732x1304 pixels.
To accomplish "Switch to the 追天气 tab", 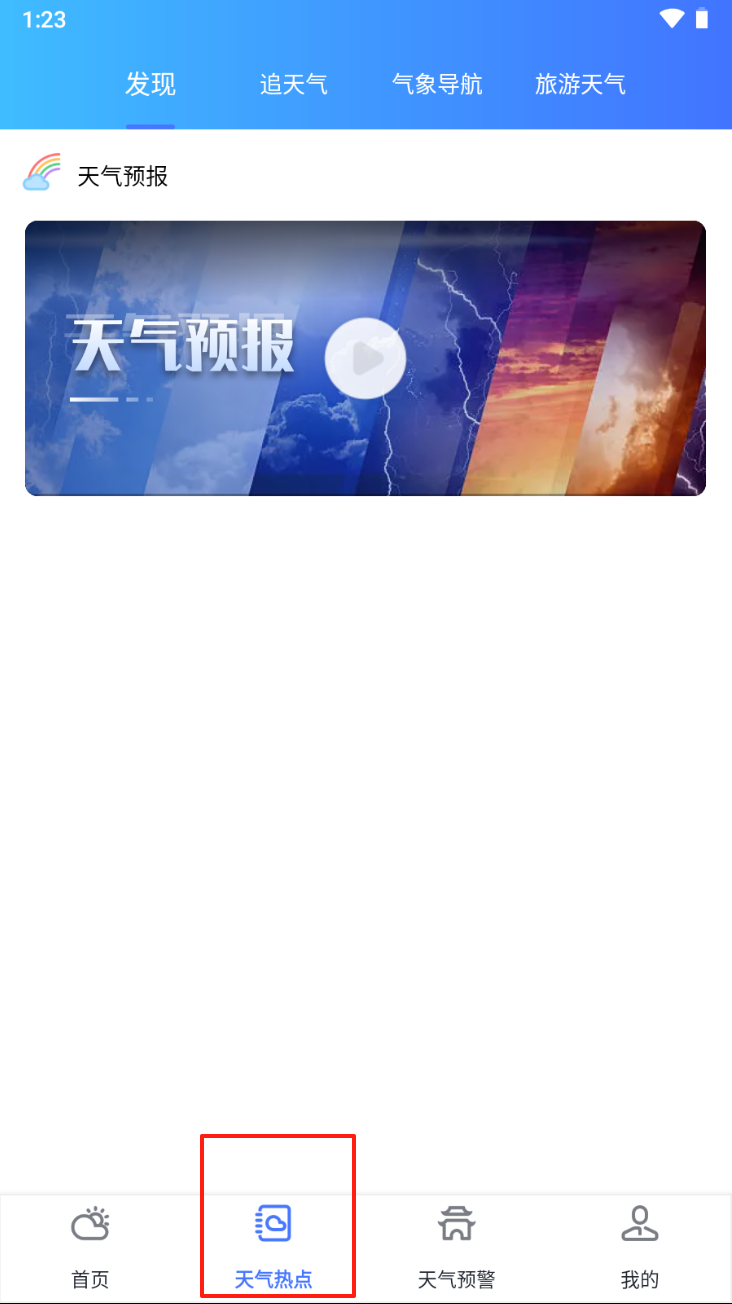I will click(x=293, y=85).
